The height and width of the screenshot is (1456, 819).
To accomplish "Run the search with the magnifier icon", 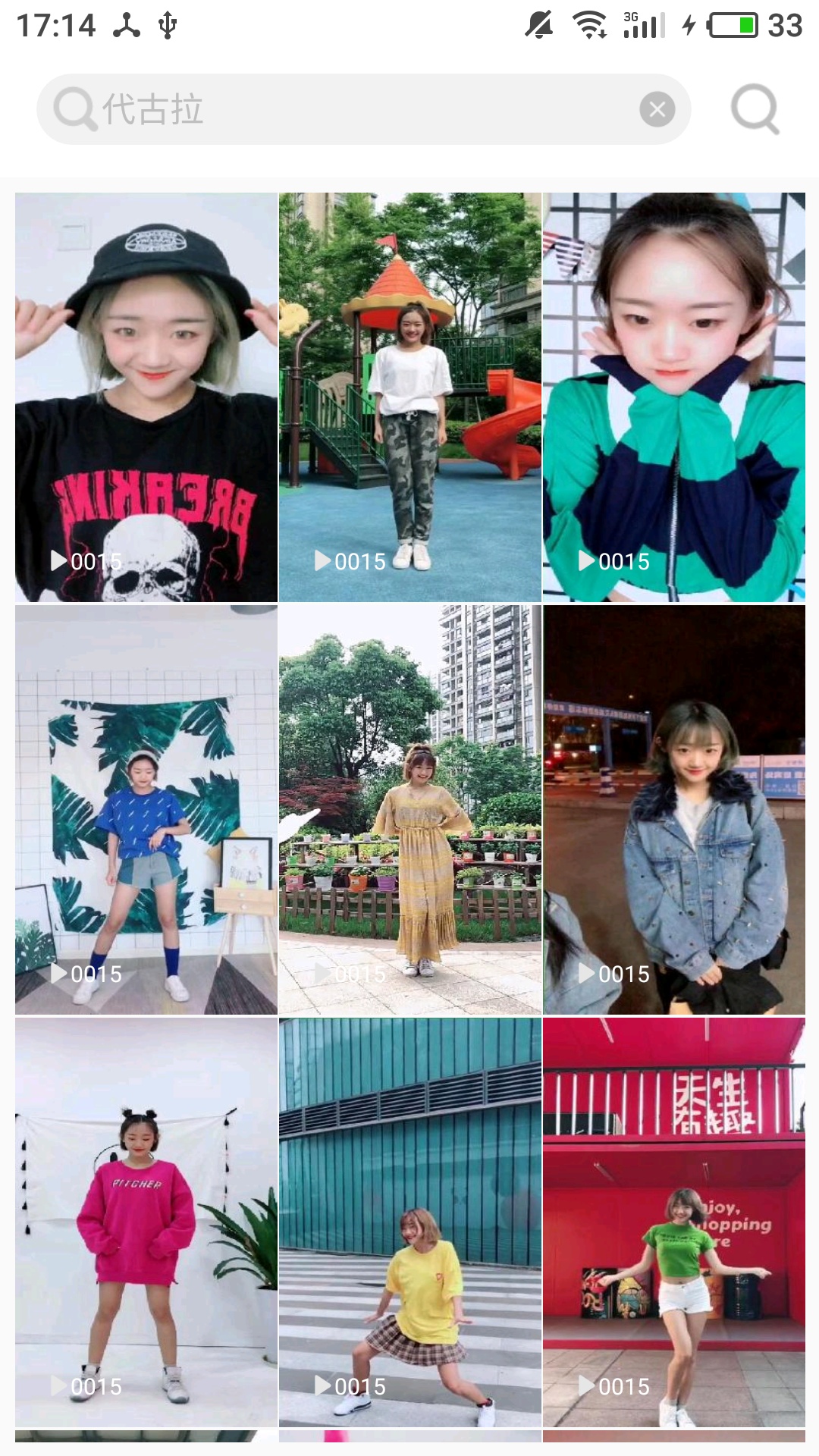I will (755, 109).
